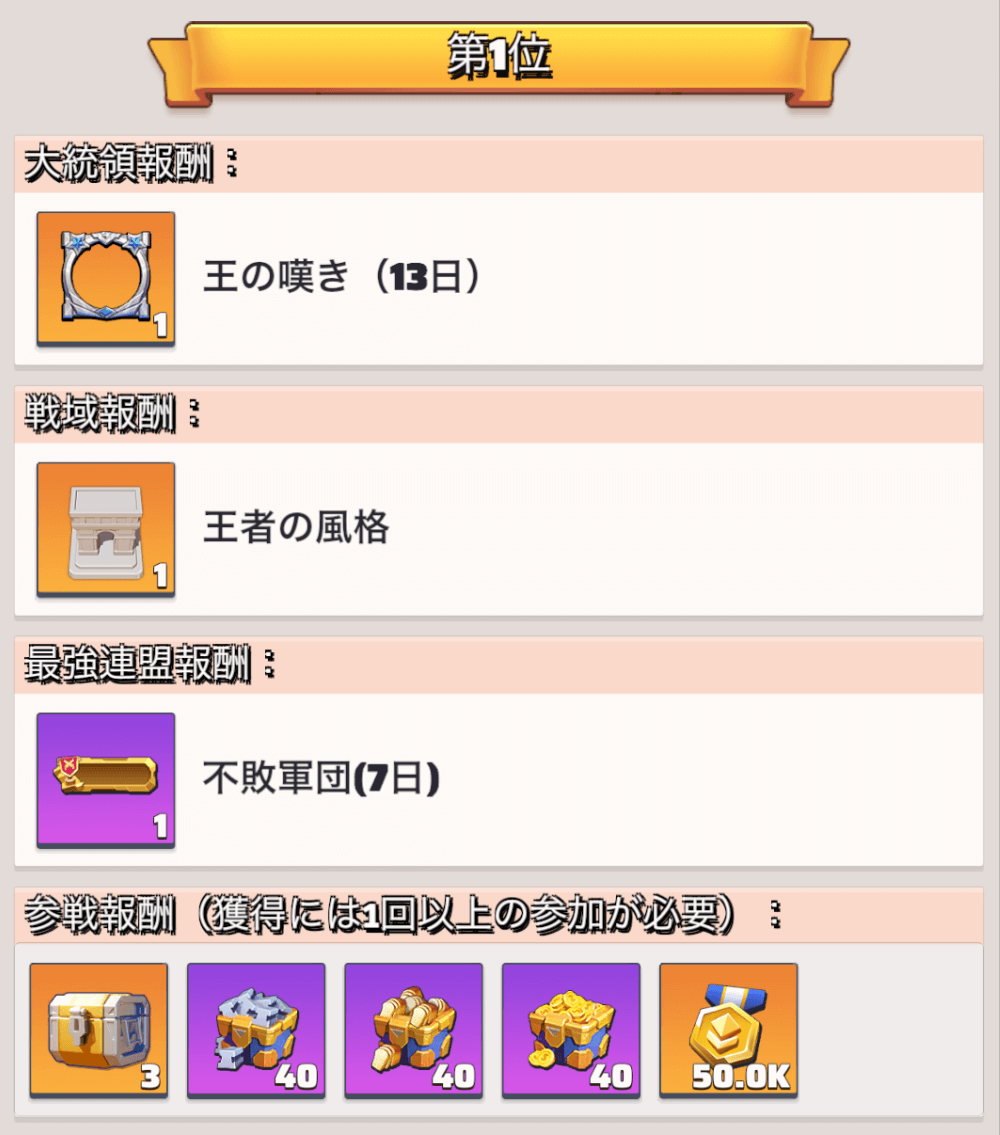The width and height of the screenshot is (1000, 1135).
Task: View the 50.0K gold medal reward
Action: click(x=728, y=1029)
